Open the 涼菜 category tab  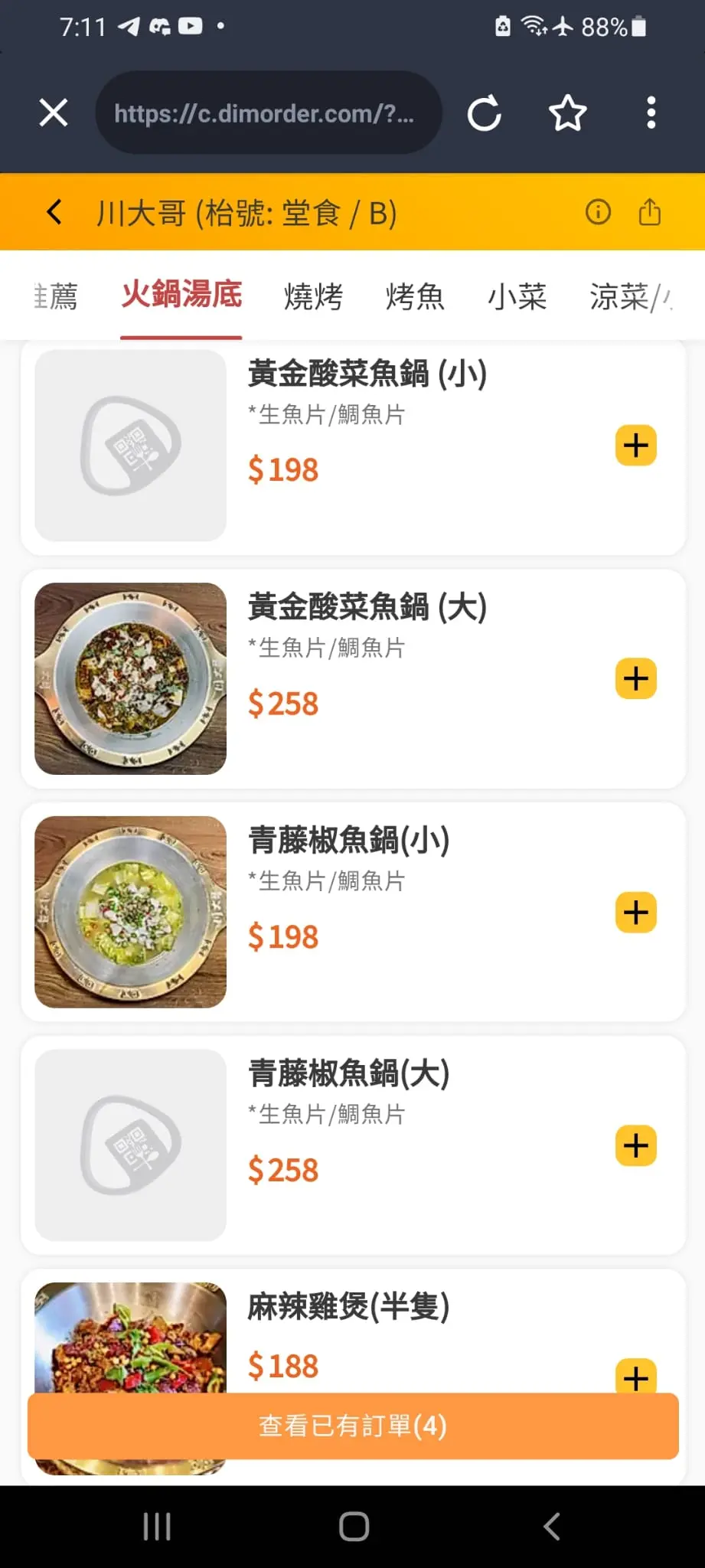pos(629,296)
